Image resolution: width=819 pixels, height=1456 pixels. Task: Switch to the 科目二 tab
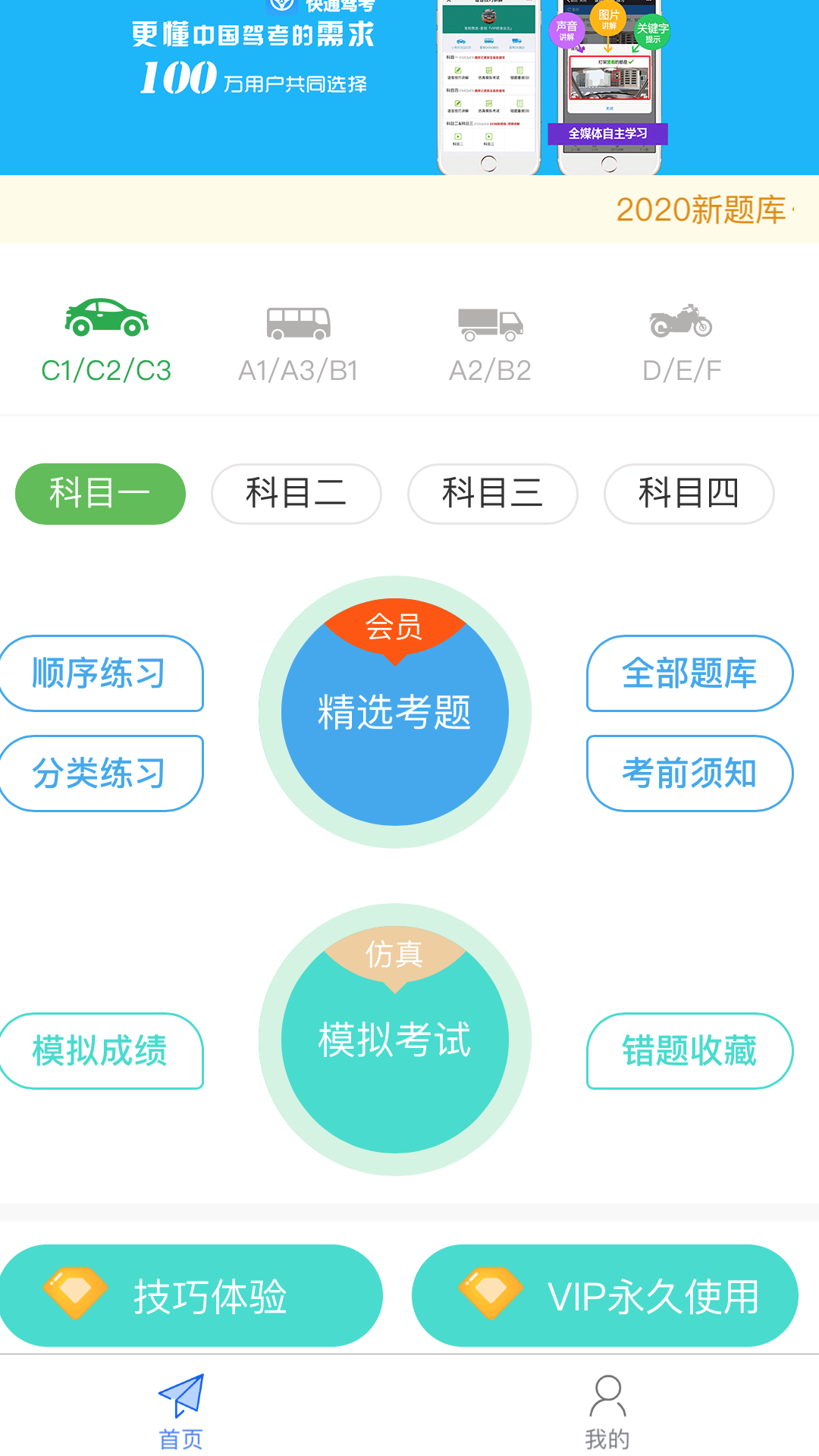(297, 494)
